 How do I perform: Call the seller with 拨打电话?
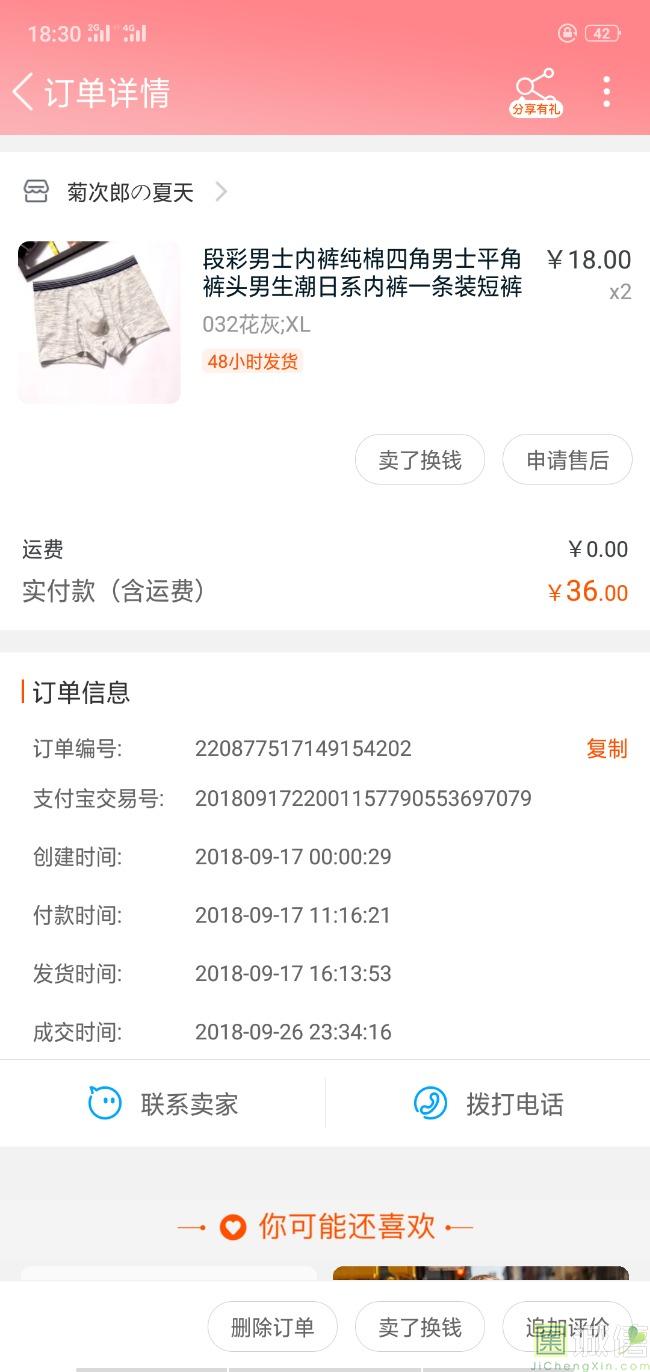pos(489,1104)
